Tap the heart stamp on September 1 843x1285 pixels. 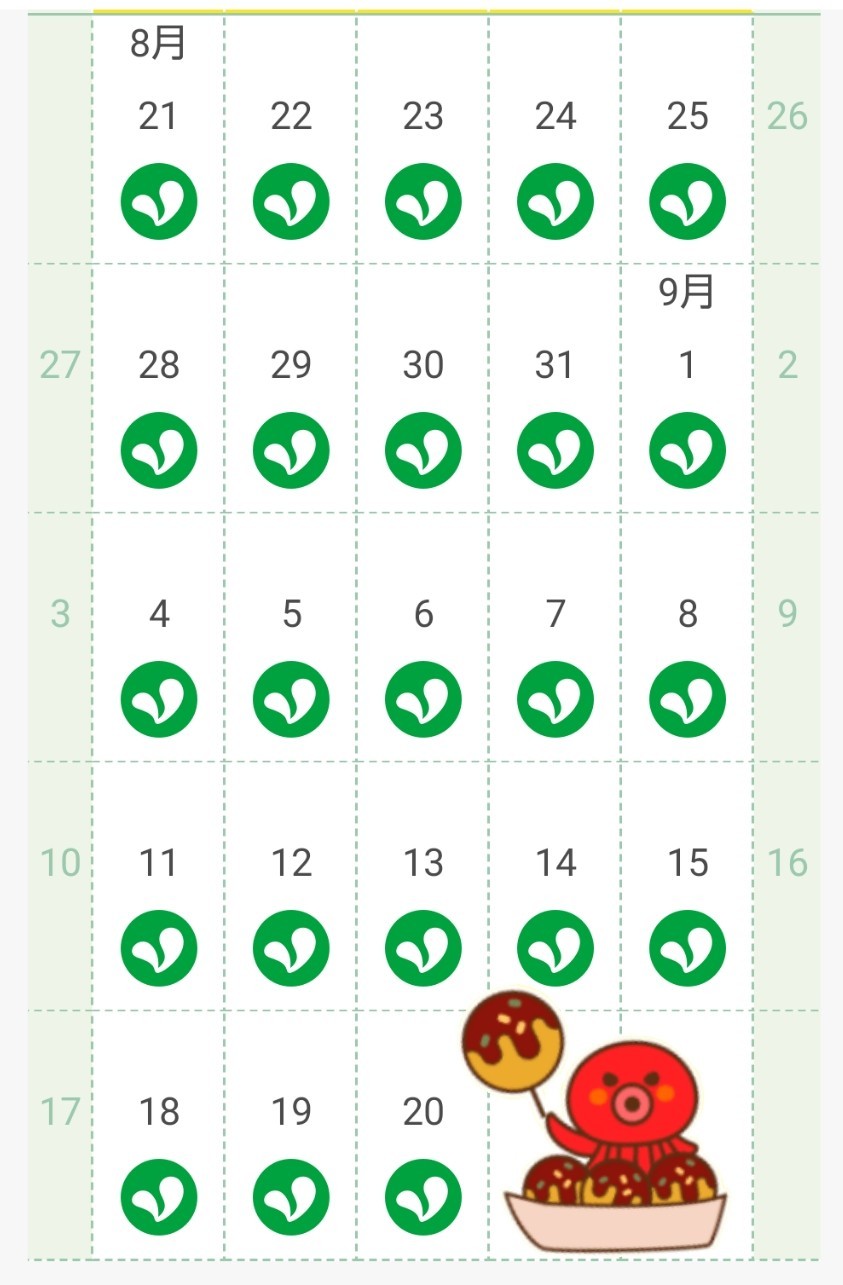click(687, 451)
